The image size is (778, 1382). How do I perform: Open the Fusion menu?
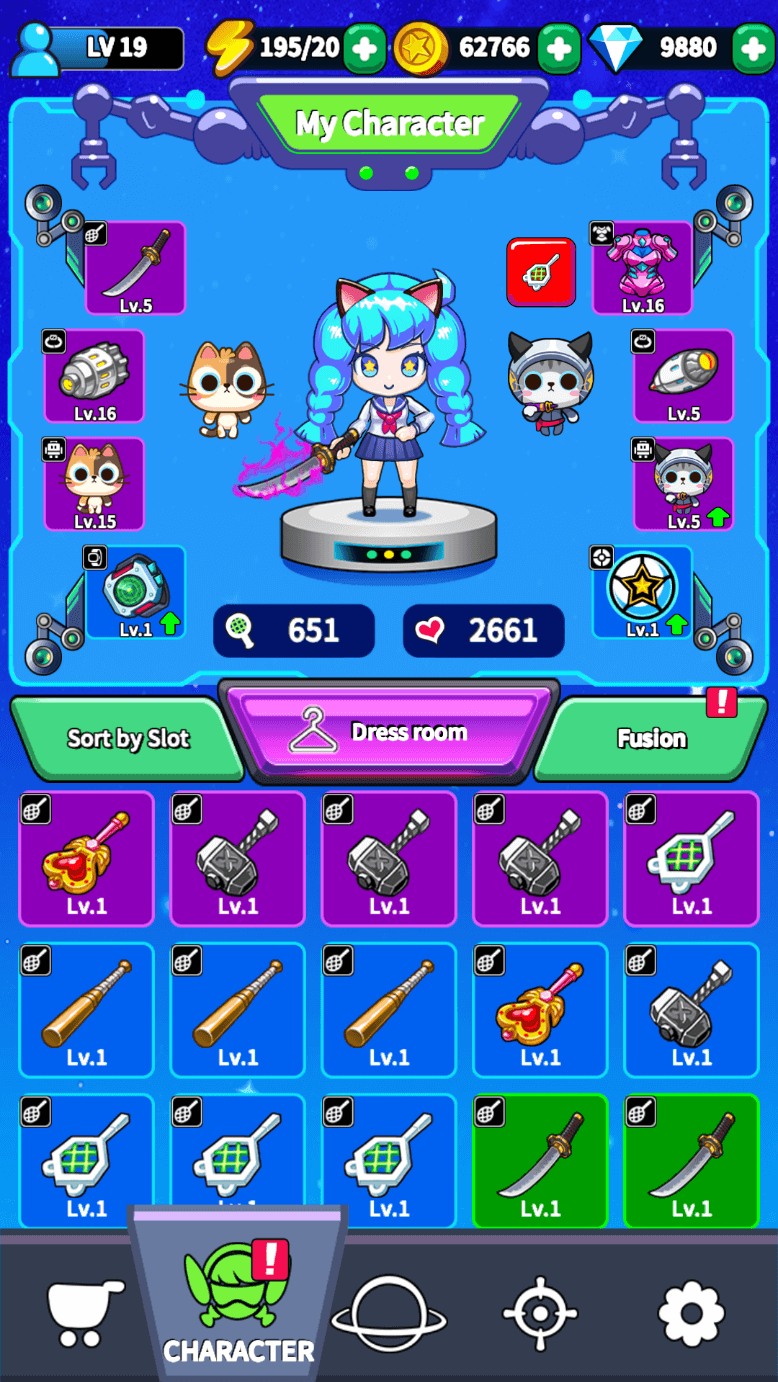(x=651, y=739)
